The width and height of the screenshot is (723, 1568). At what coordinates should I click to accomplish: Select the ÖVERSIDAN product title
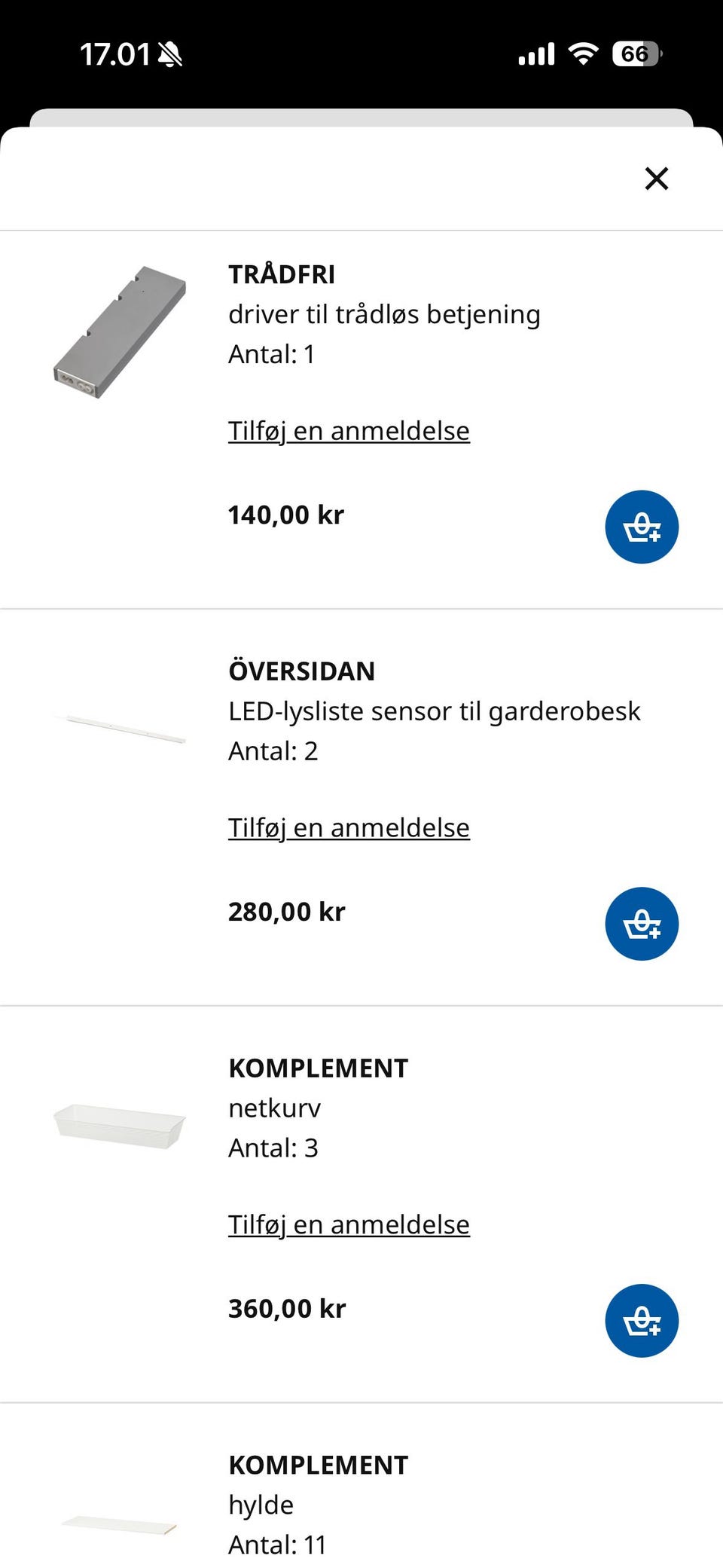tap(301, 671)
